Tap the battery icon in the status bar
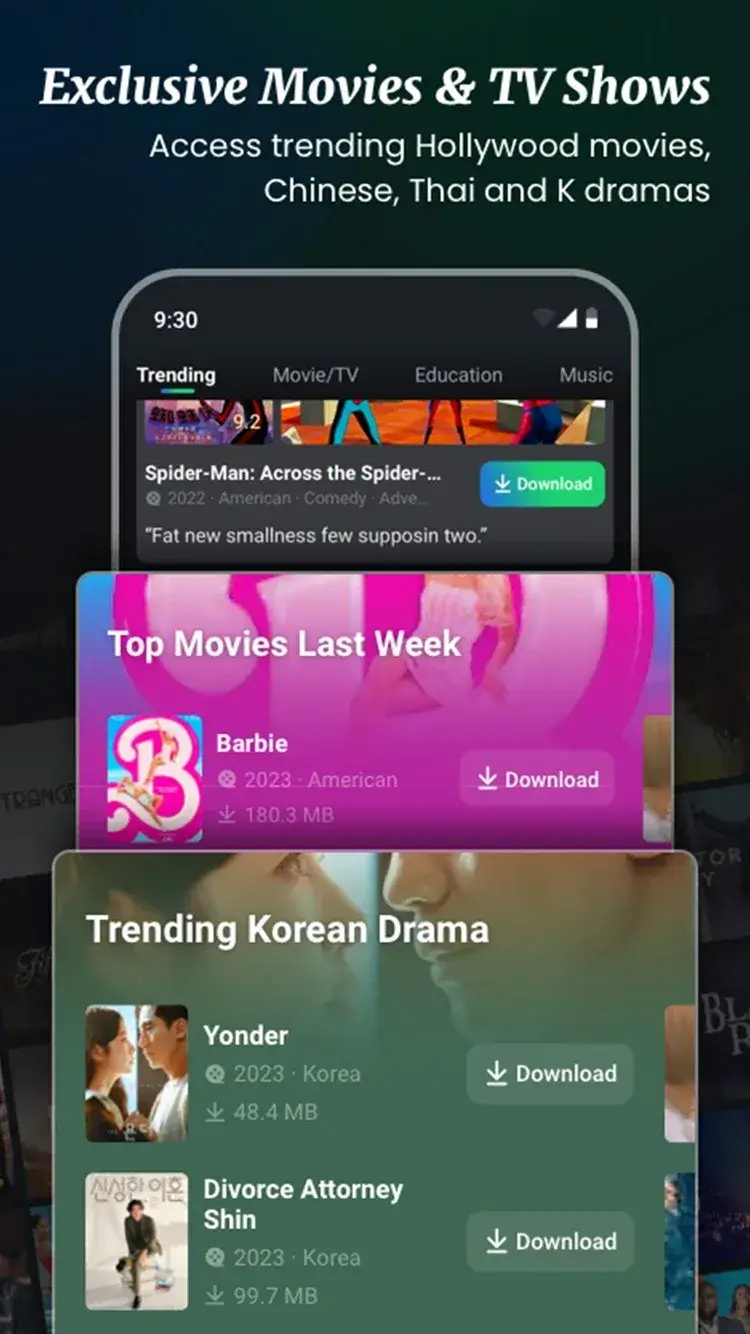 tap(591, 316)
